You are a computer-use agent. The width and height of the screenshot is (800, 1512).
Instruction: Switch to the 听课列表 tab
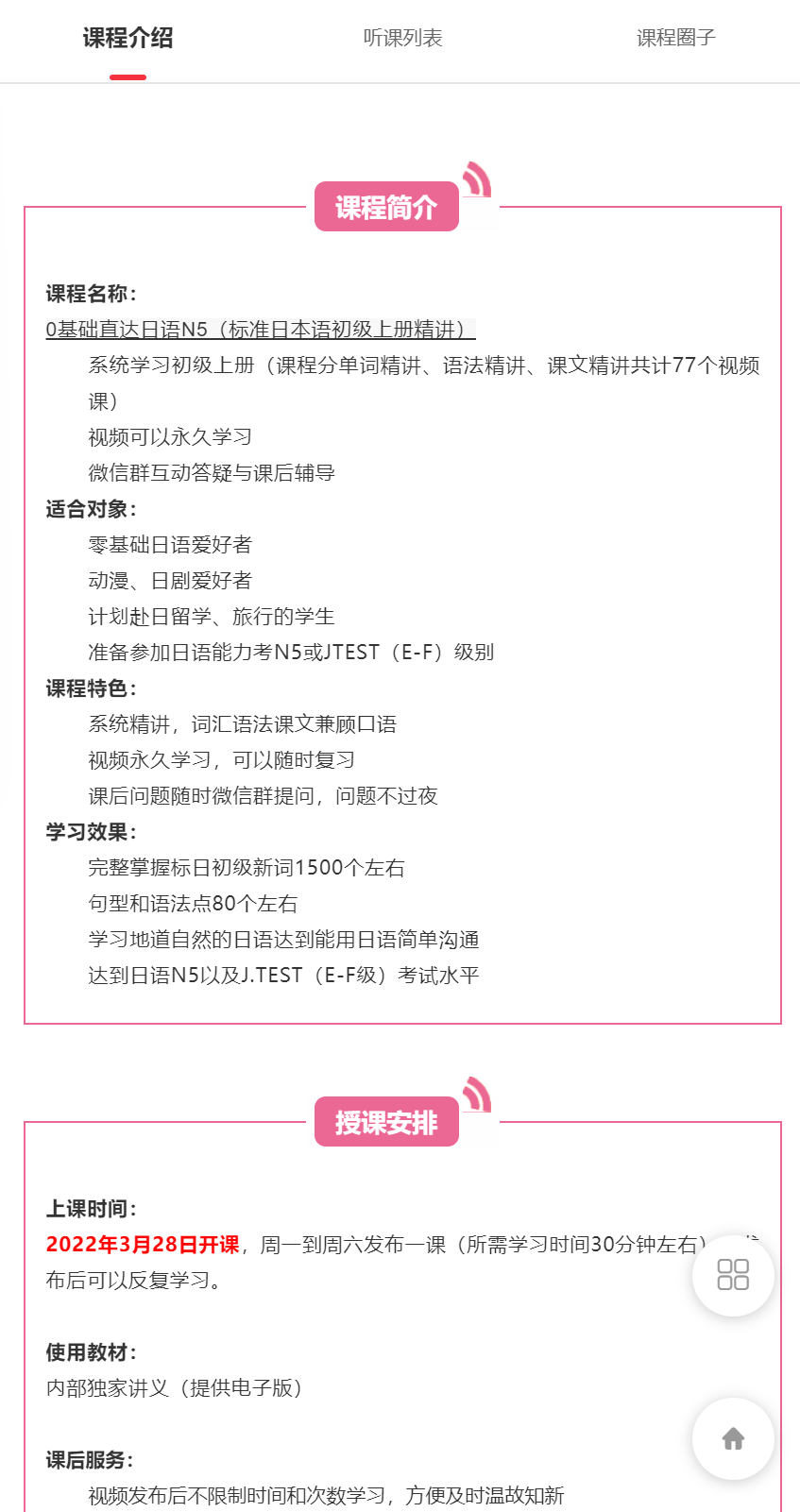pos(402,38)
